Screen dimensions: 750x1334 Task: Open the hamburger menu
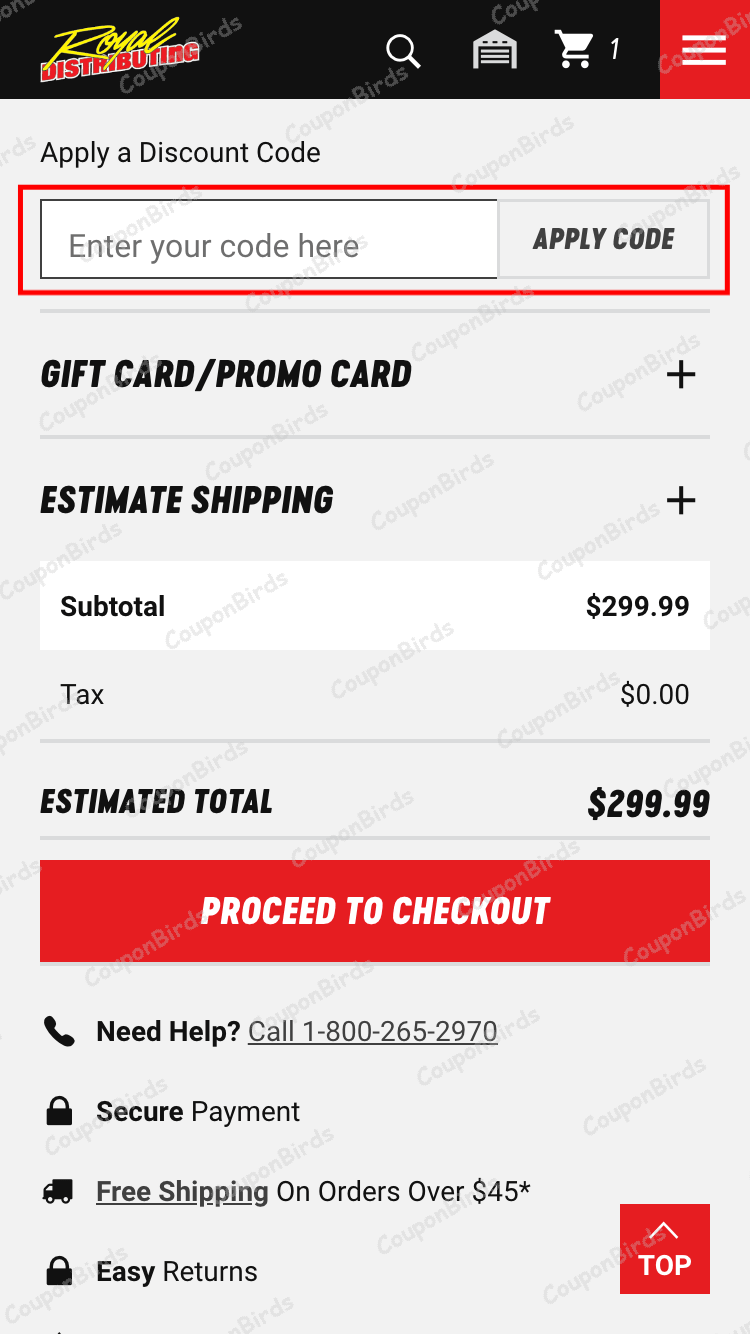704,49
